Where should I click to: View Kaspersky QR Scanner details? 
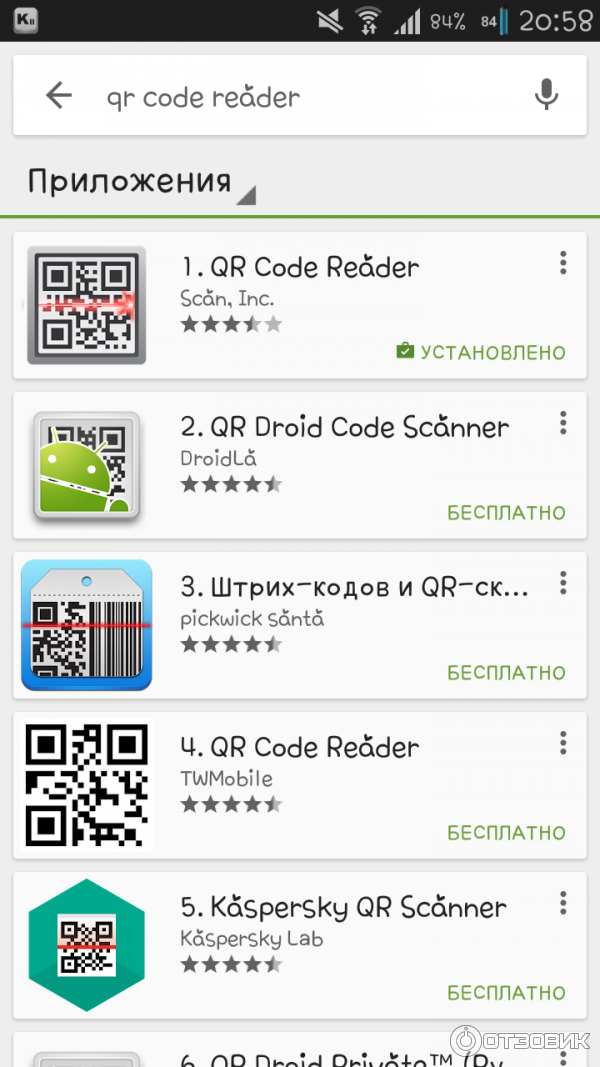point(343,907)
